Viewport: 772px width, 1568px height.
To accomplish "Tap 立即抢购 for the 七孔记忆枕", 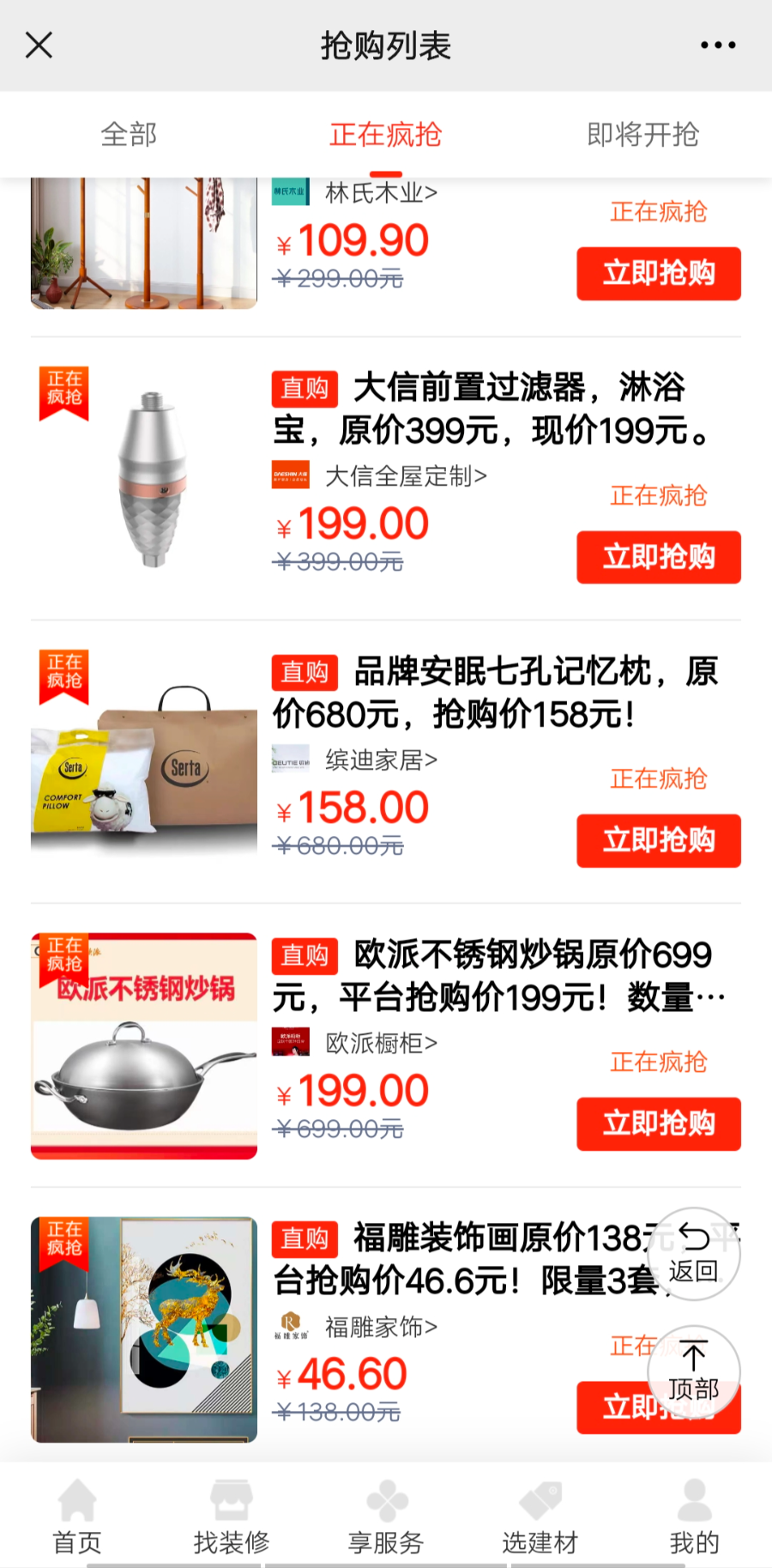I will [658, 840].
